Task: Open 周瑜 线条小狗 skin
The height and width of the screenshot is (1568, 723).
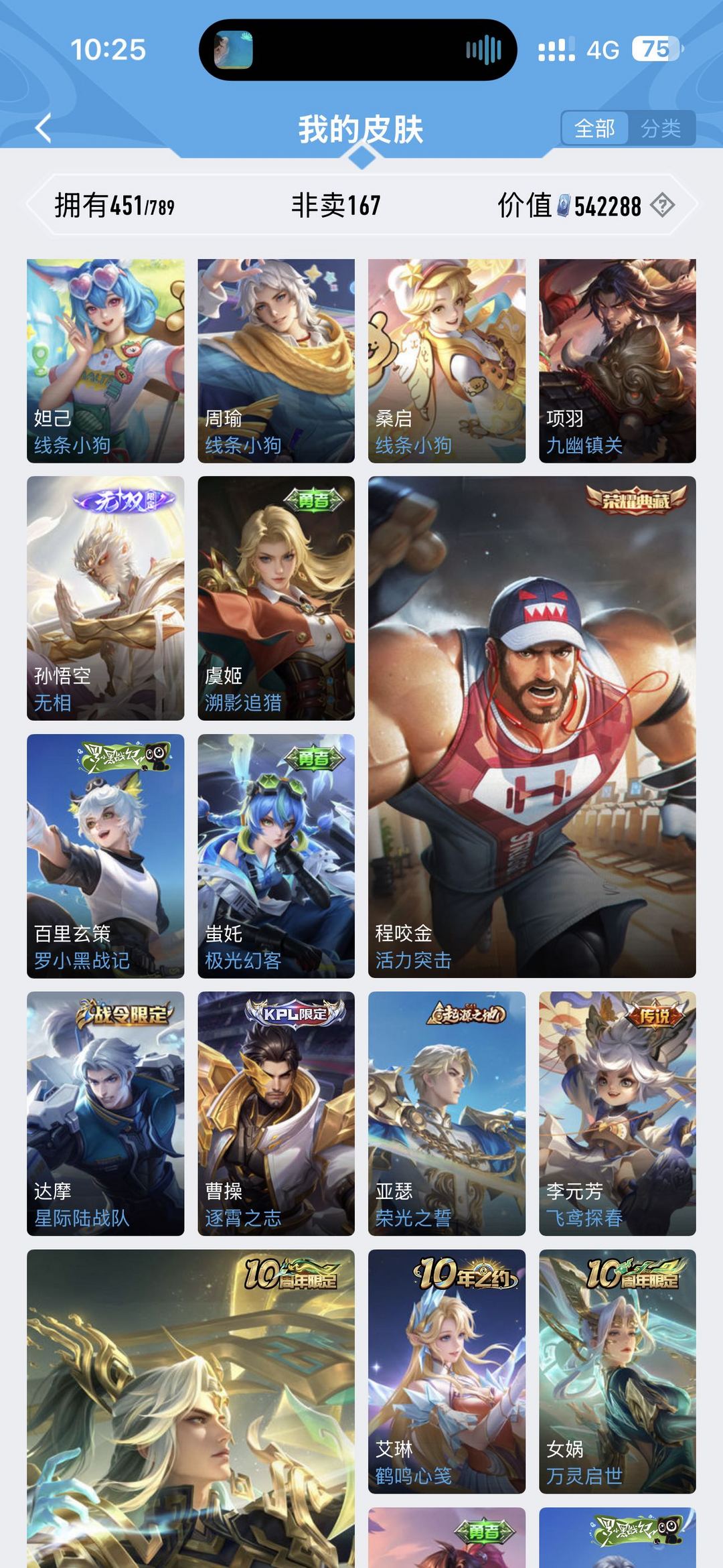Action: coord(276,360)
